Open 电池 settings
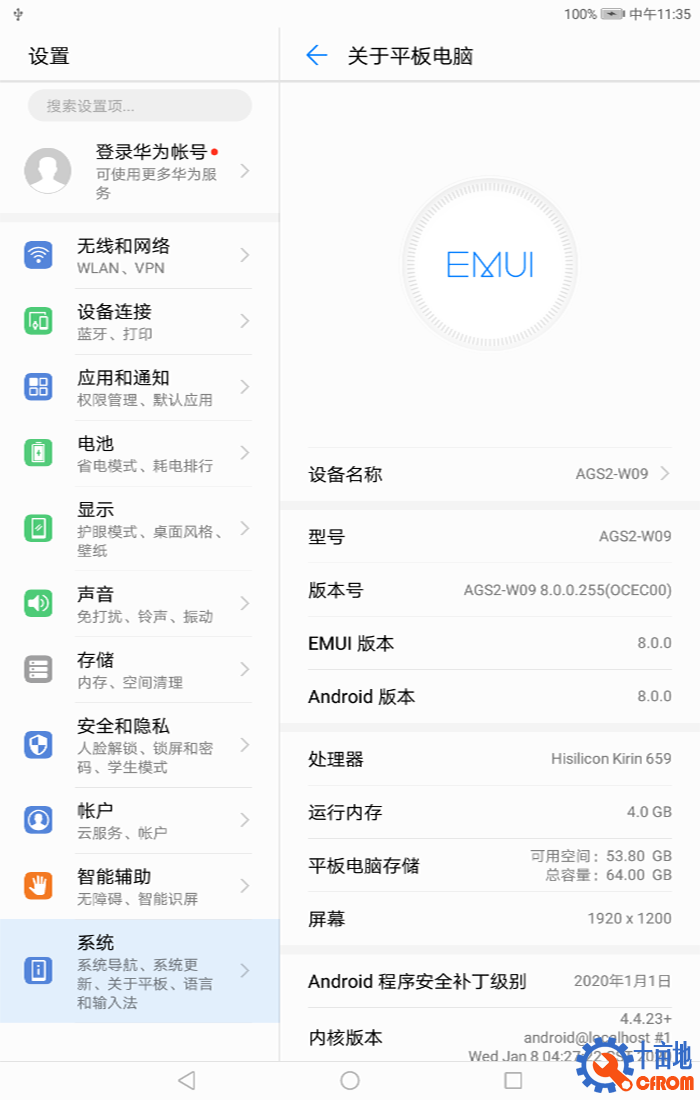700x1100 pixels. tap(140, 454)
